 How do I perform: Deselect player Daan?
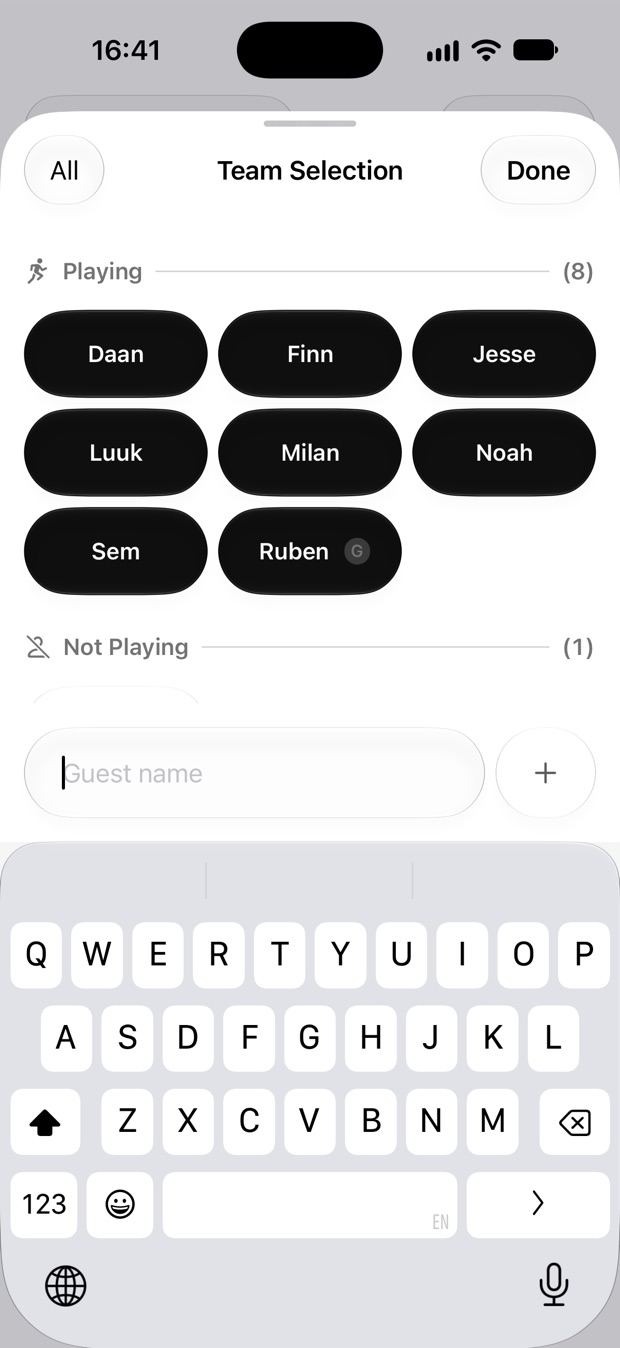coord(116,354)
